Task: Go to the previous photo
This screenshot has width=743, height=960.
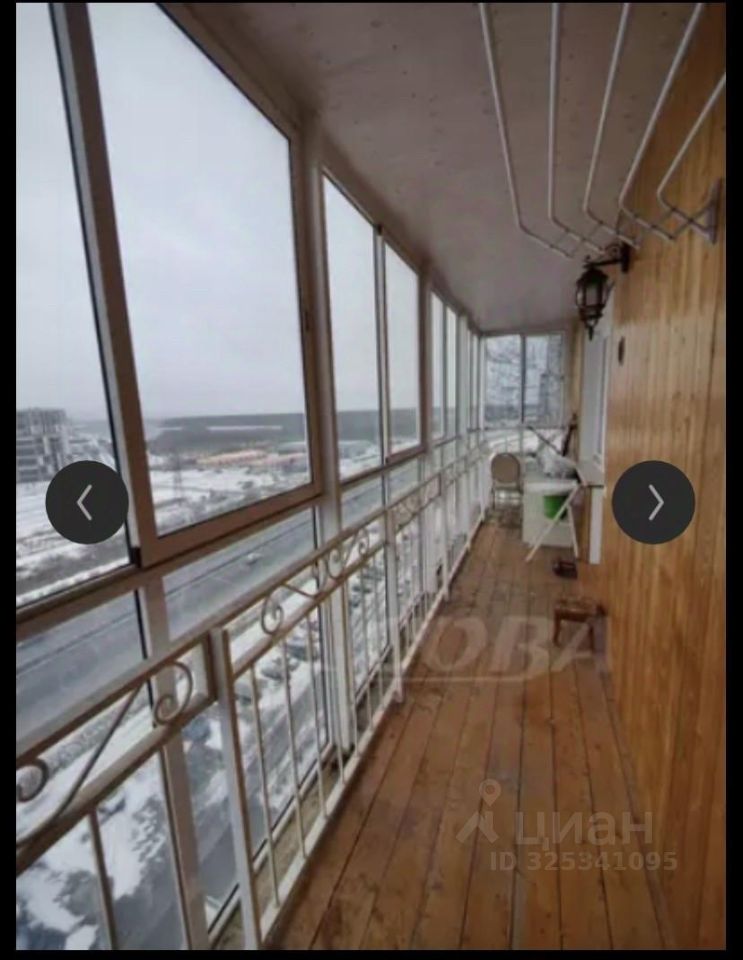Action: click(87, 502)
